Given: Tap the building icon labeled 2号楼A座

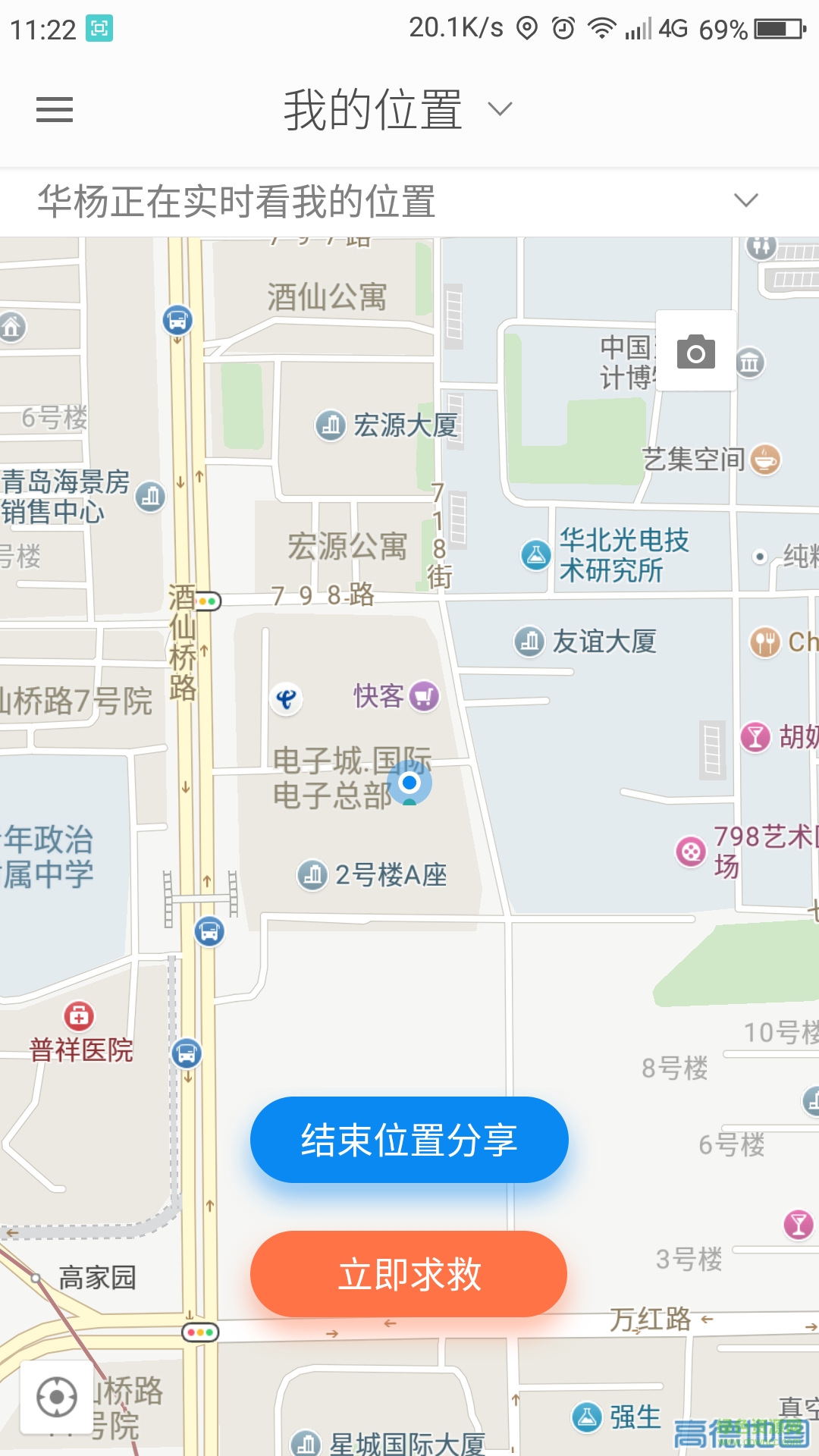Looking at the screenshot, I should click(311, 874).
